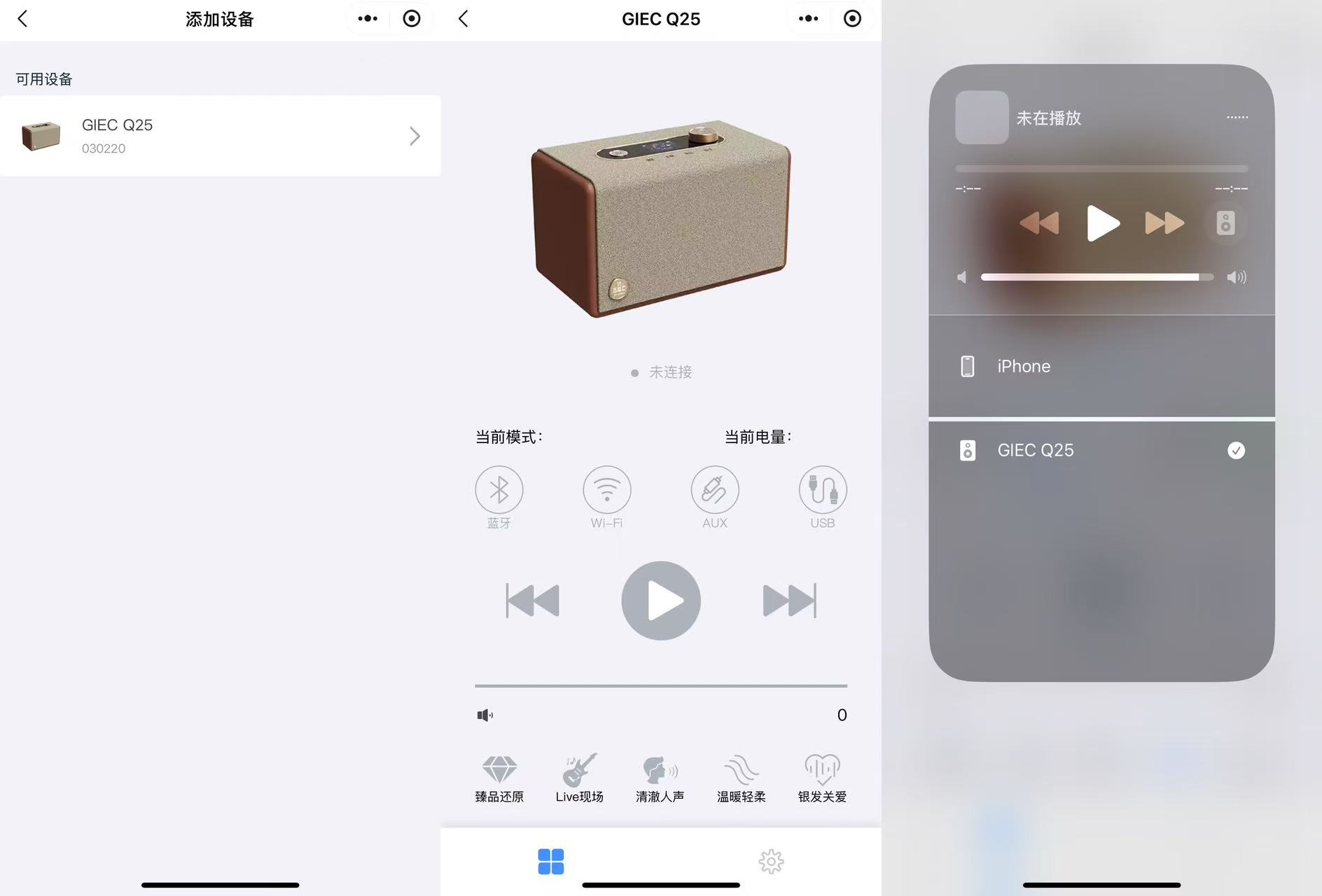
Task: Skip to the next track on GIEC page
Action: (x=789, y=601)
